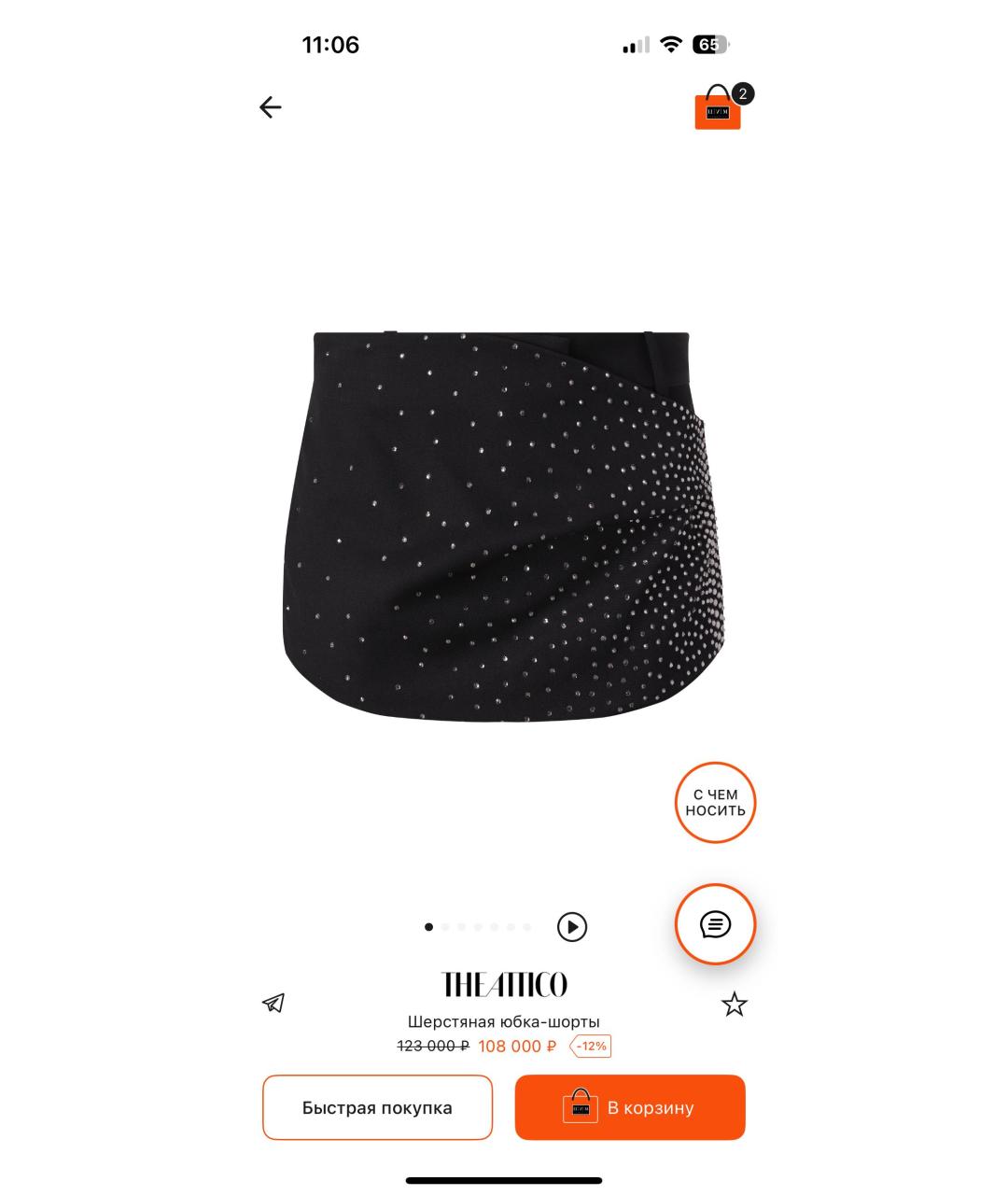Open the support chat bubble
The height and width of the screenshot is (1195, 1008).
(715, 924)
